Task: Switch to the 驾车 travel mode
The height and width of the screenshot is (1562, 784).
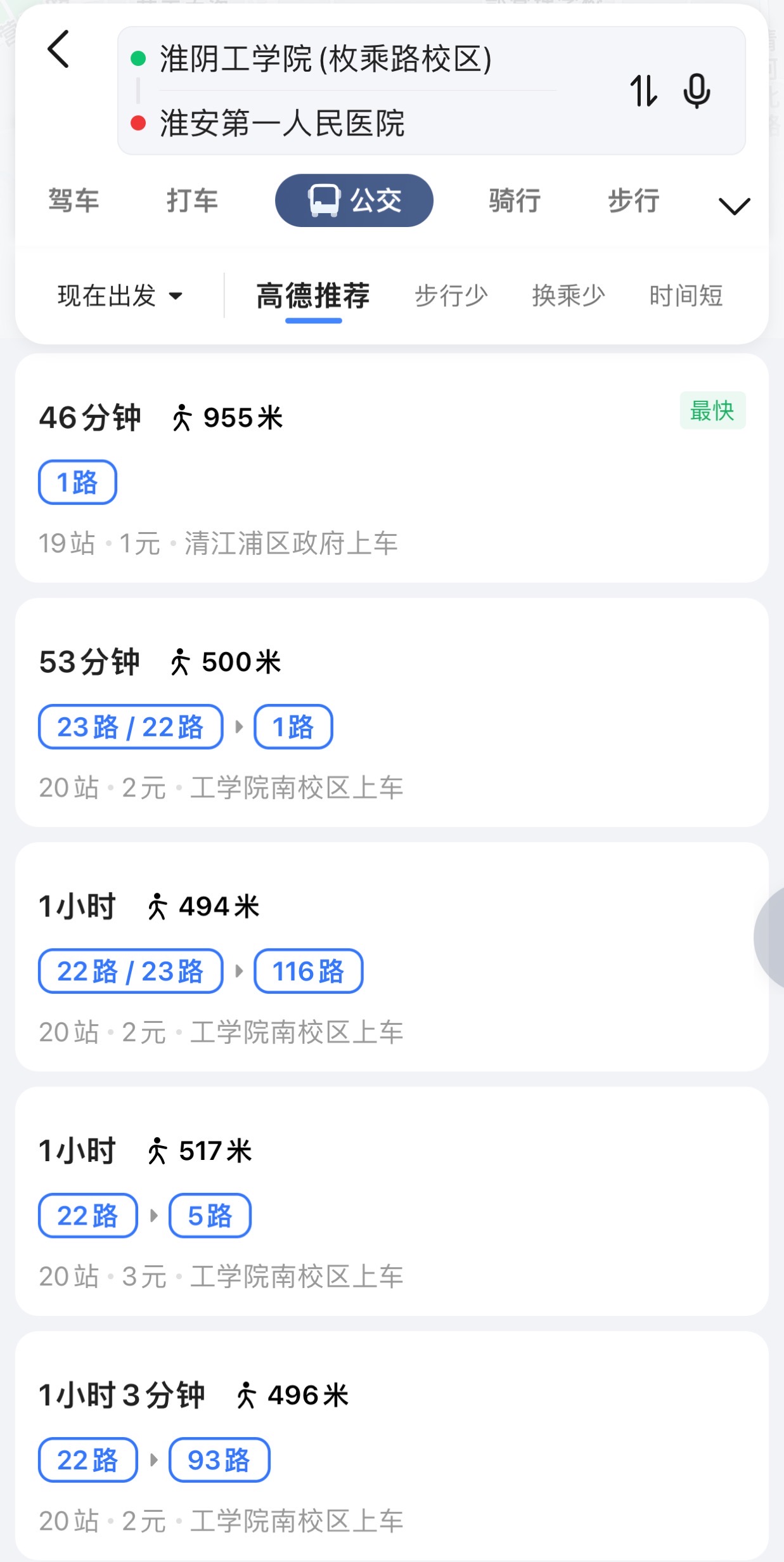Action: click(x=74, y=200)
